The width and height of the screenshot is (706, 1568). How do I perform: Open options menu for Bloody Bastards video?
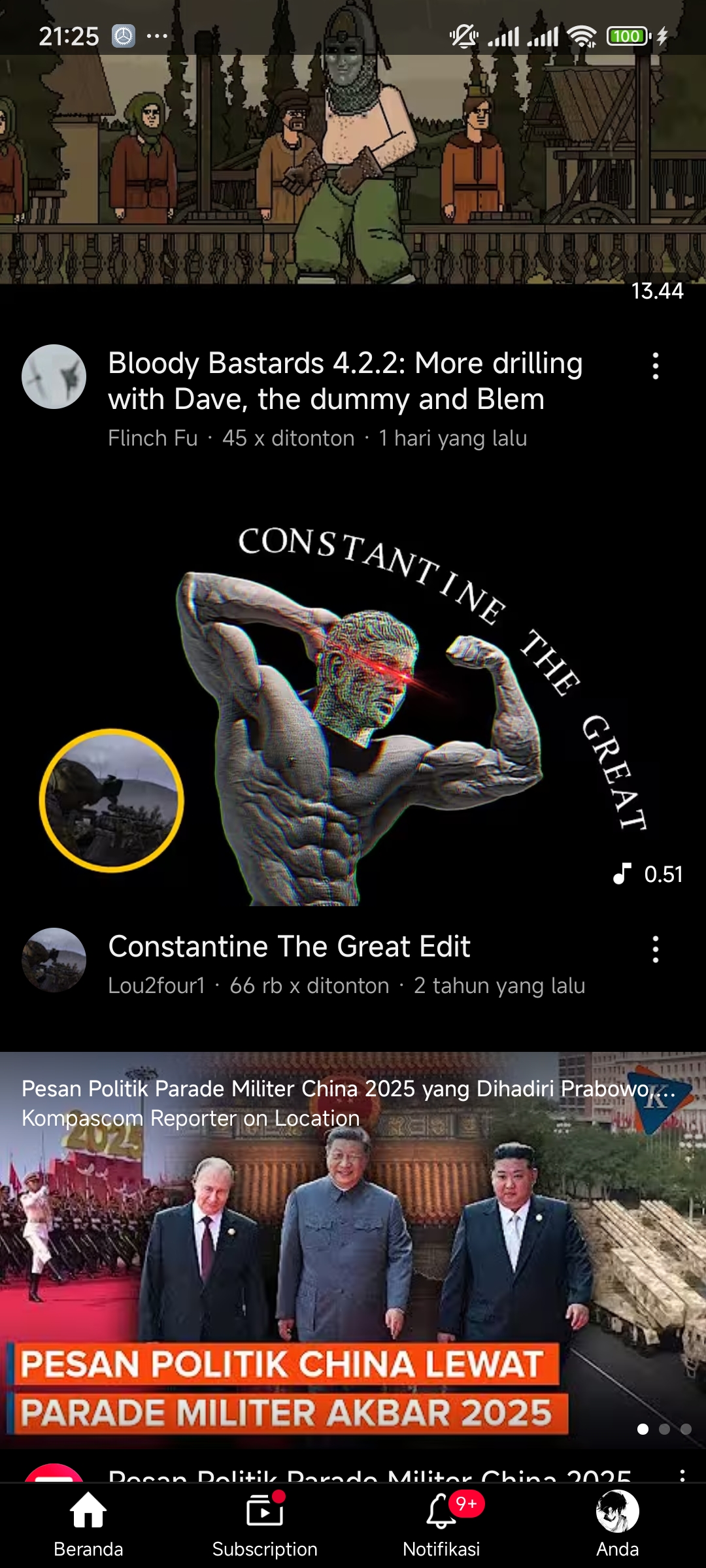click(656, 366)
